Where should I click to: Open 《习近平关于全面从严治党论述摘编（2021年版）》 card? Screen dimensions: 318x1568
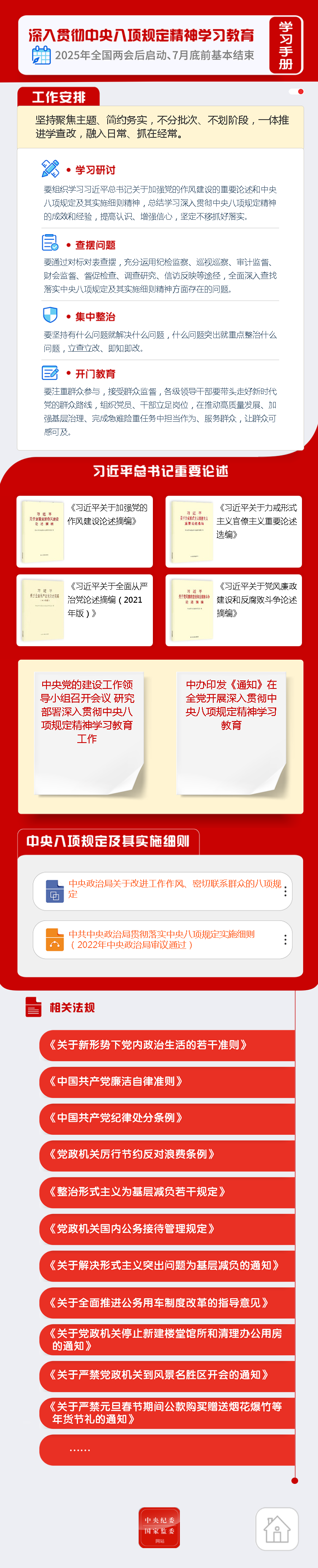84,609
